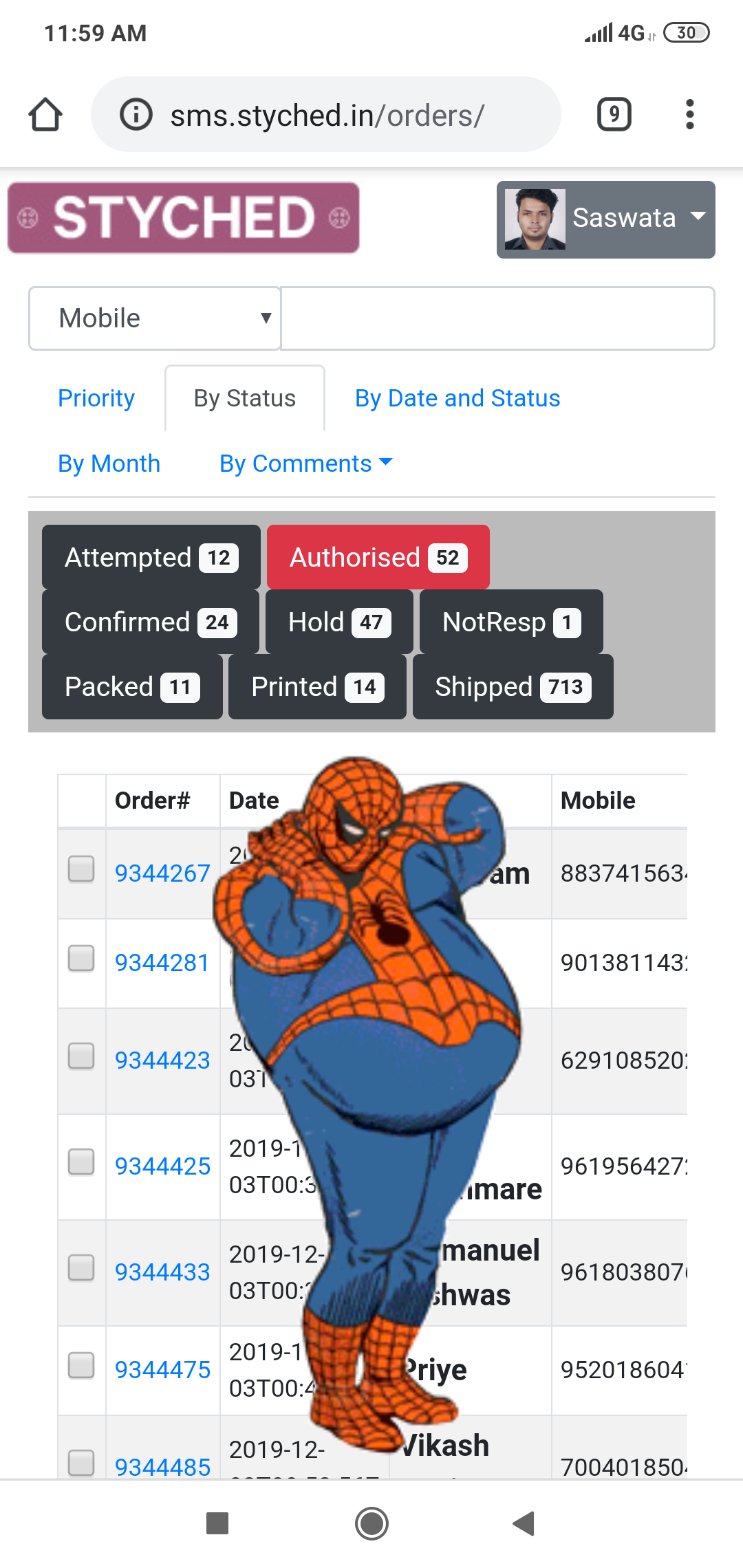
Task: Show Packed orders
Action: 132,686
